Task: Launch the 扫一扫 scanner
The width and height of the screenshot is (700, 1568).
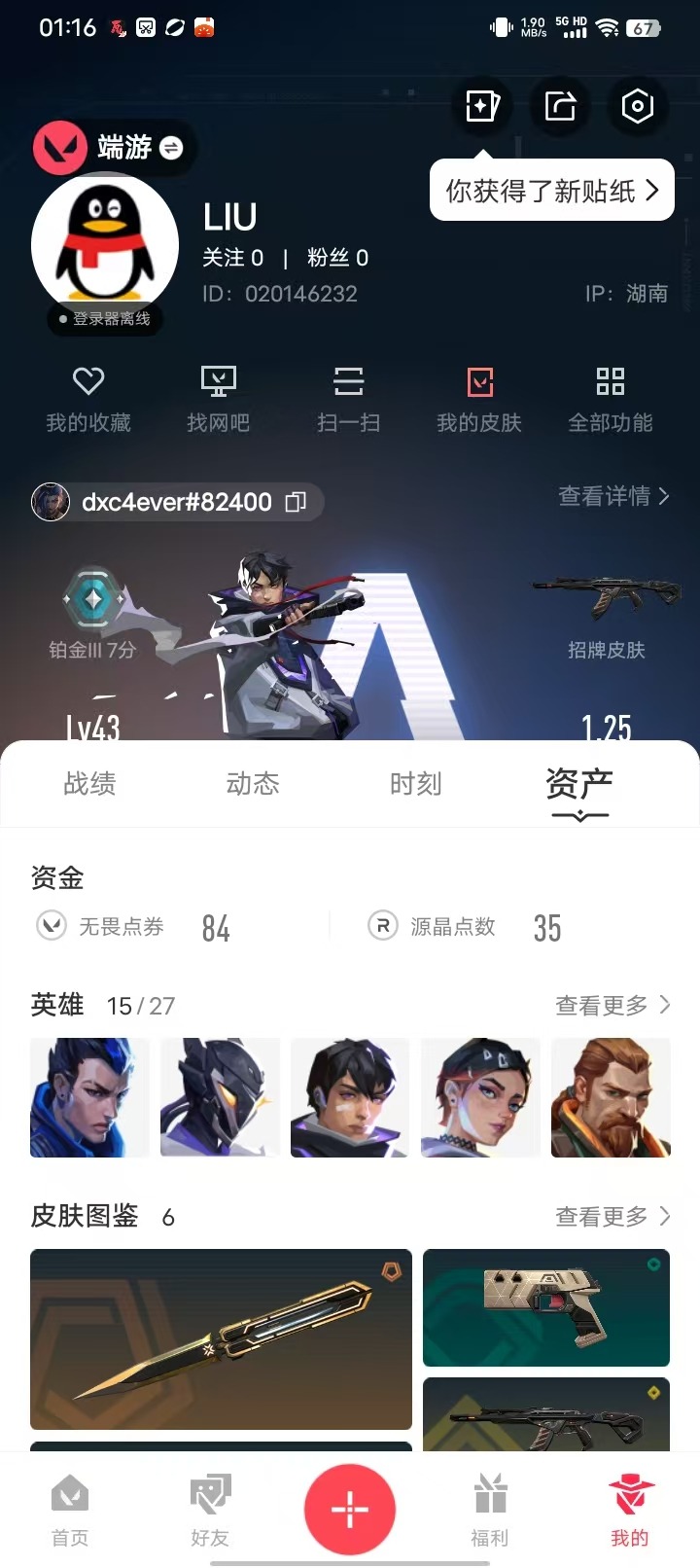Action: click(348, 399)
